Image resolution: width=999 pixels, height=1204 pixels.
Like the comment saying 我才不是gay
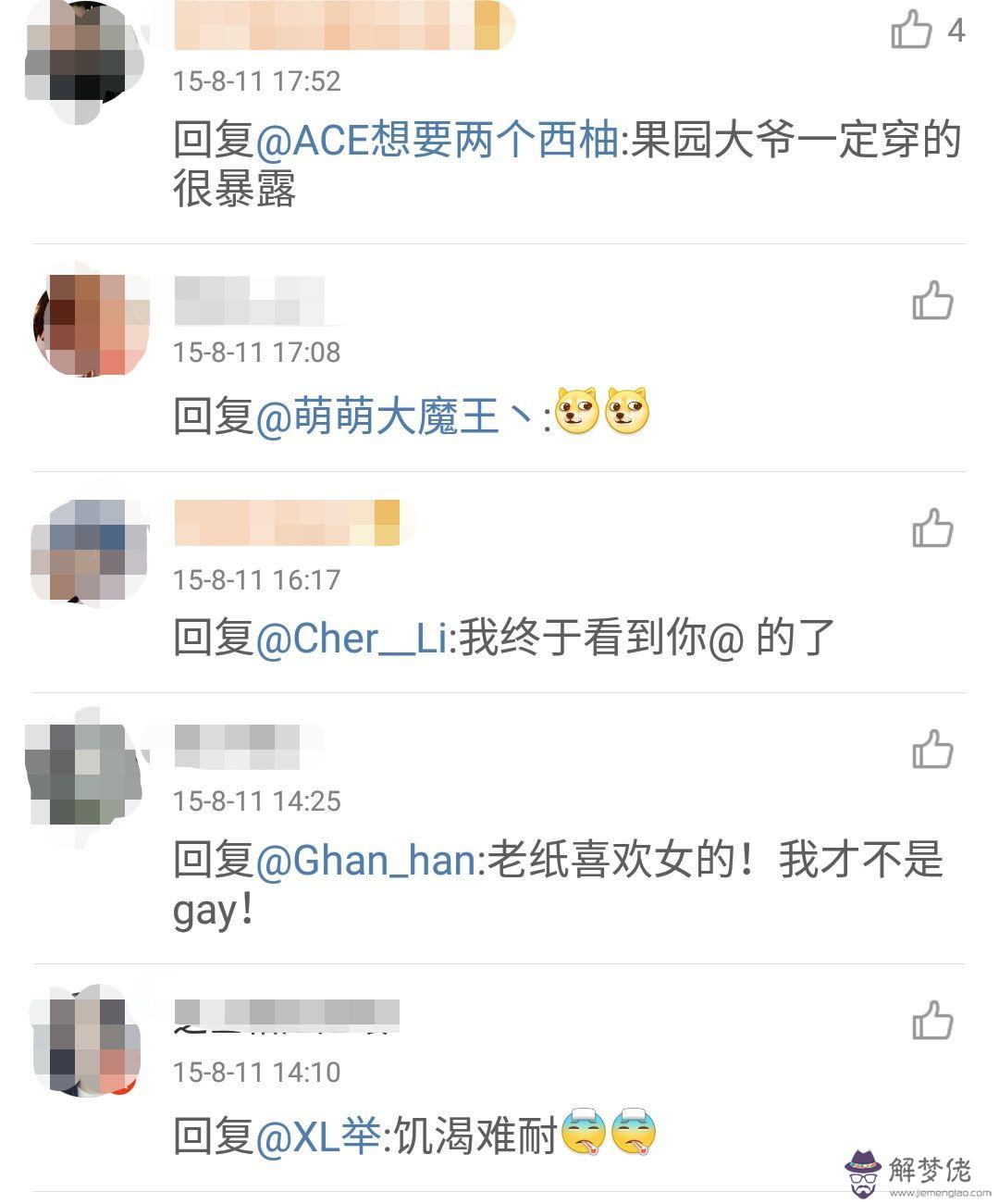coord(932,751)
